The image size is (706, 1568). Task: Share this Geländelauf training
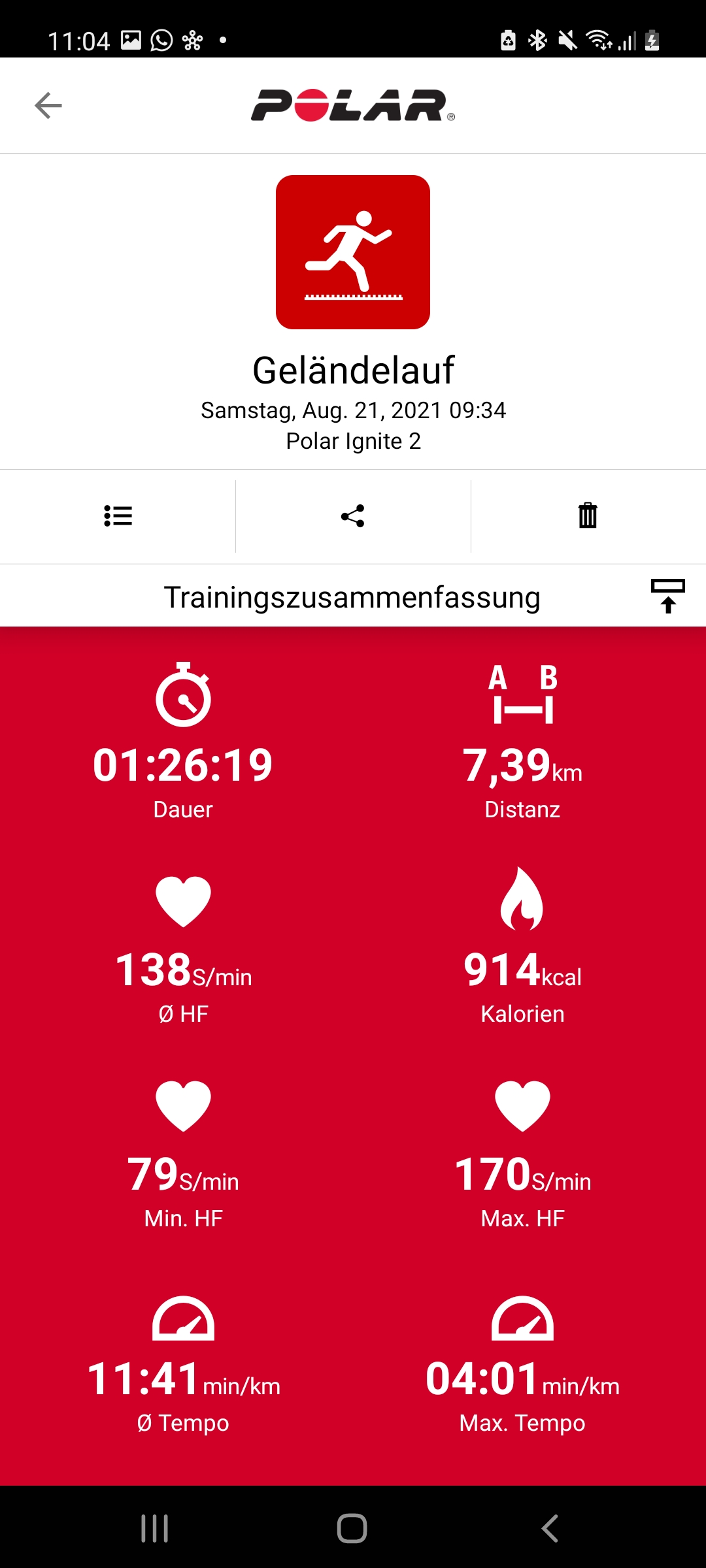(353, 516)
